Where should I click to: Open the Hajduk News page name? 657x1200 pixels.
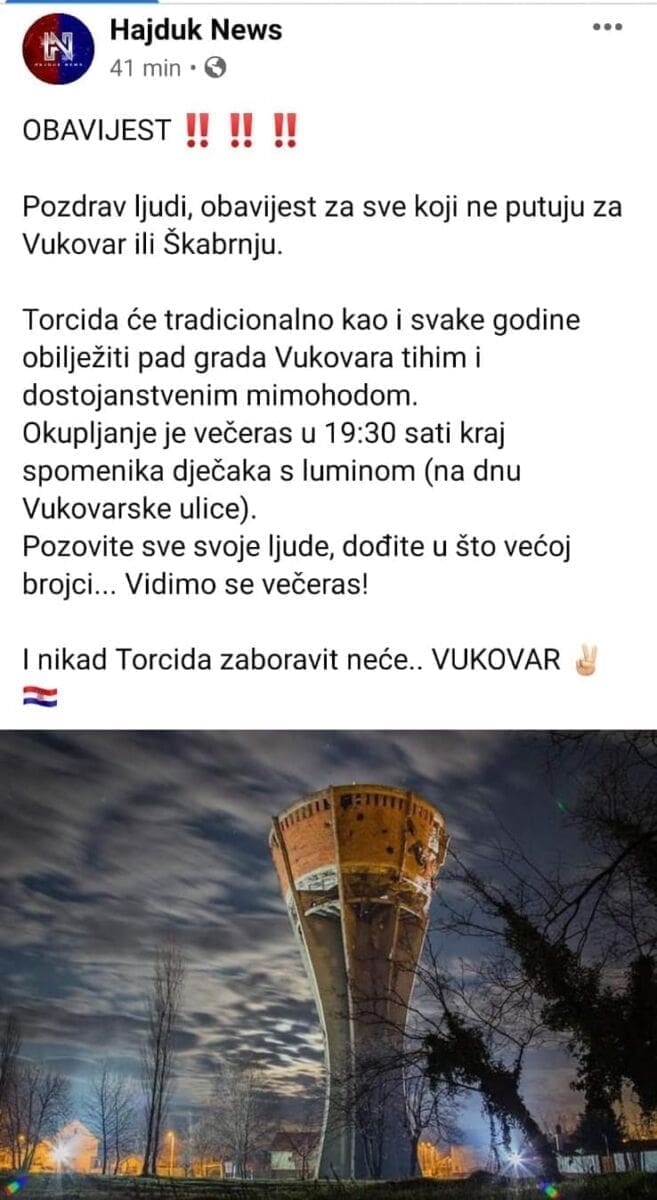[x=196, y=31]
